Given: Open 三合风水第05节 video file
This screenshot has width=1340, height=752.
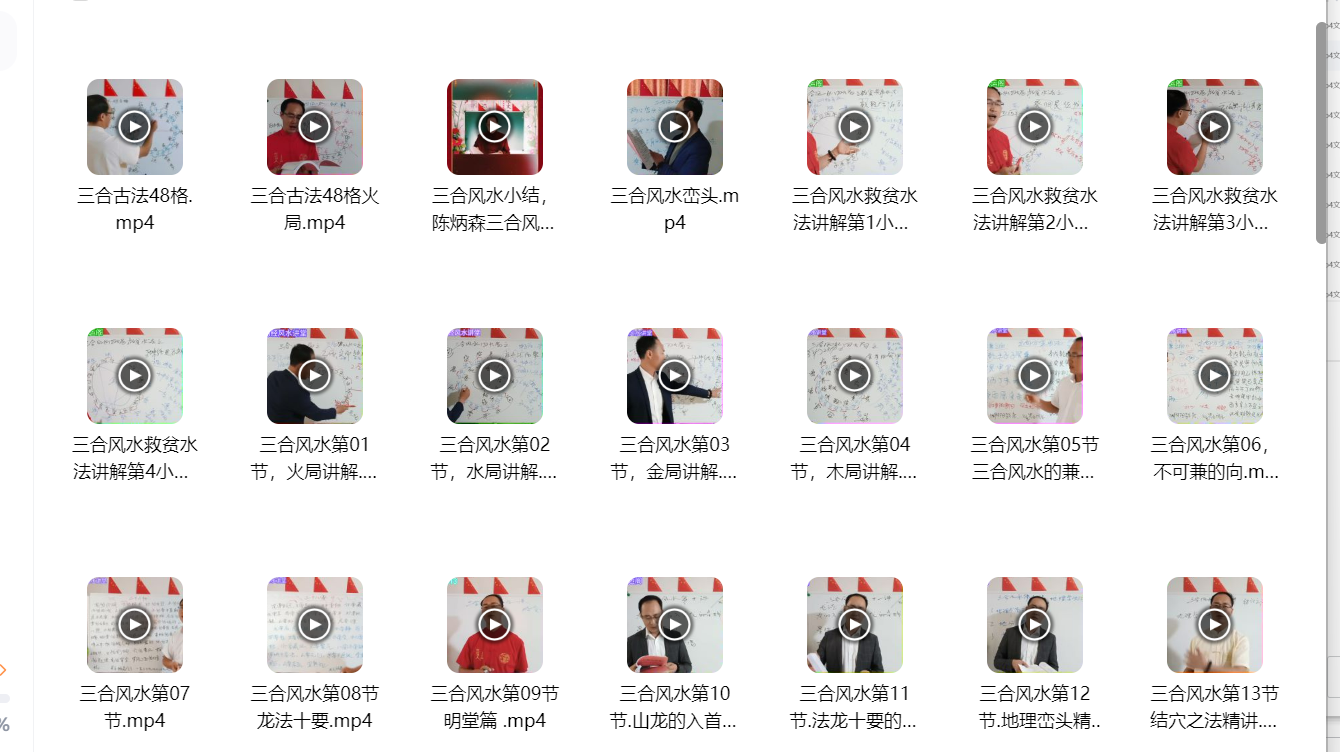Looking at the screenshot, I should point(1035,376).
